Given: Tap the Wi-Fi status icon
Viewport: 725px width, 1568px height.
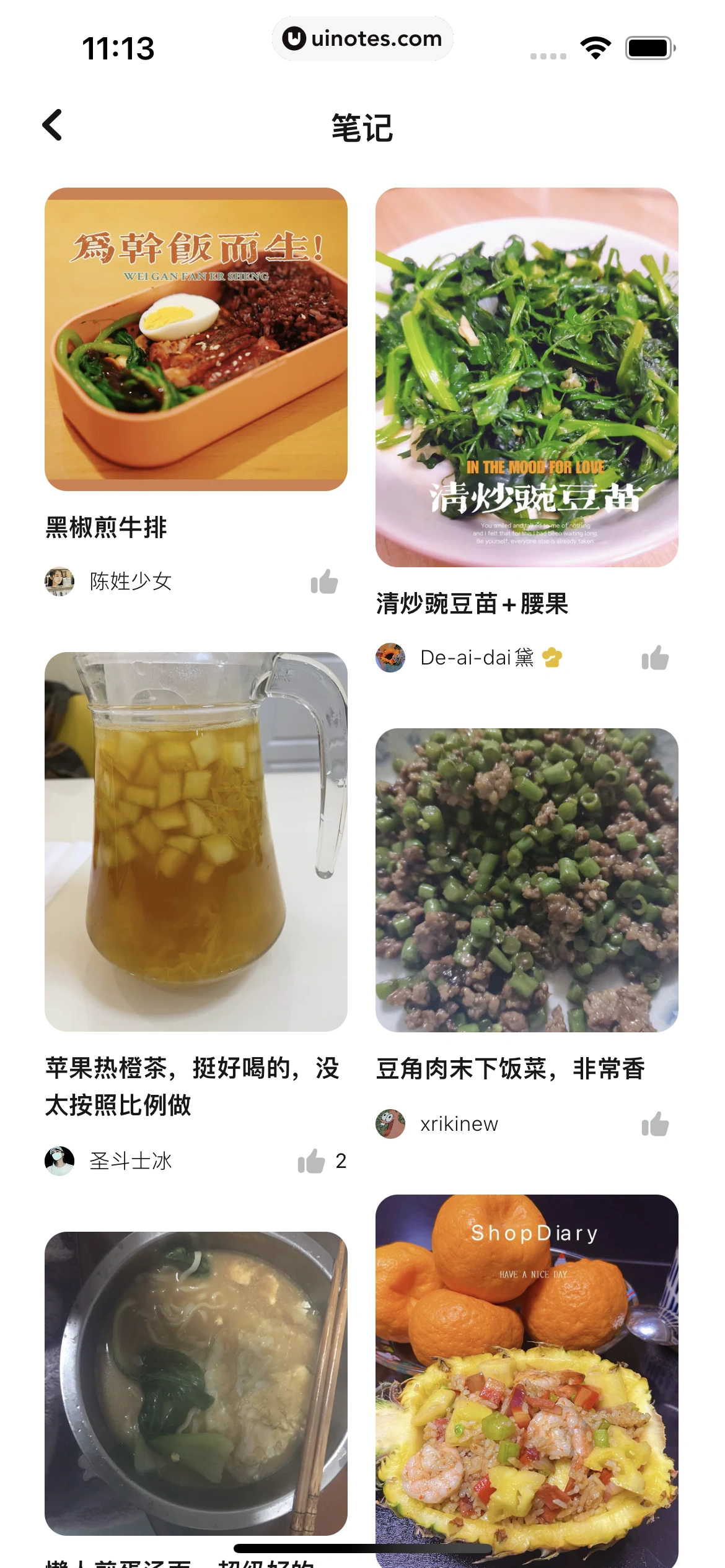Looking at the screenshot, I should 595,46.
